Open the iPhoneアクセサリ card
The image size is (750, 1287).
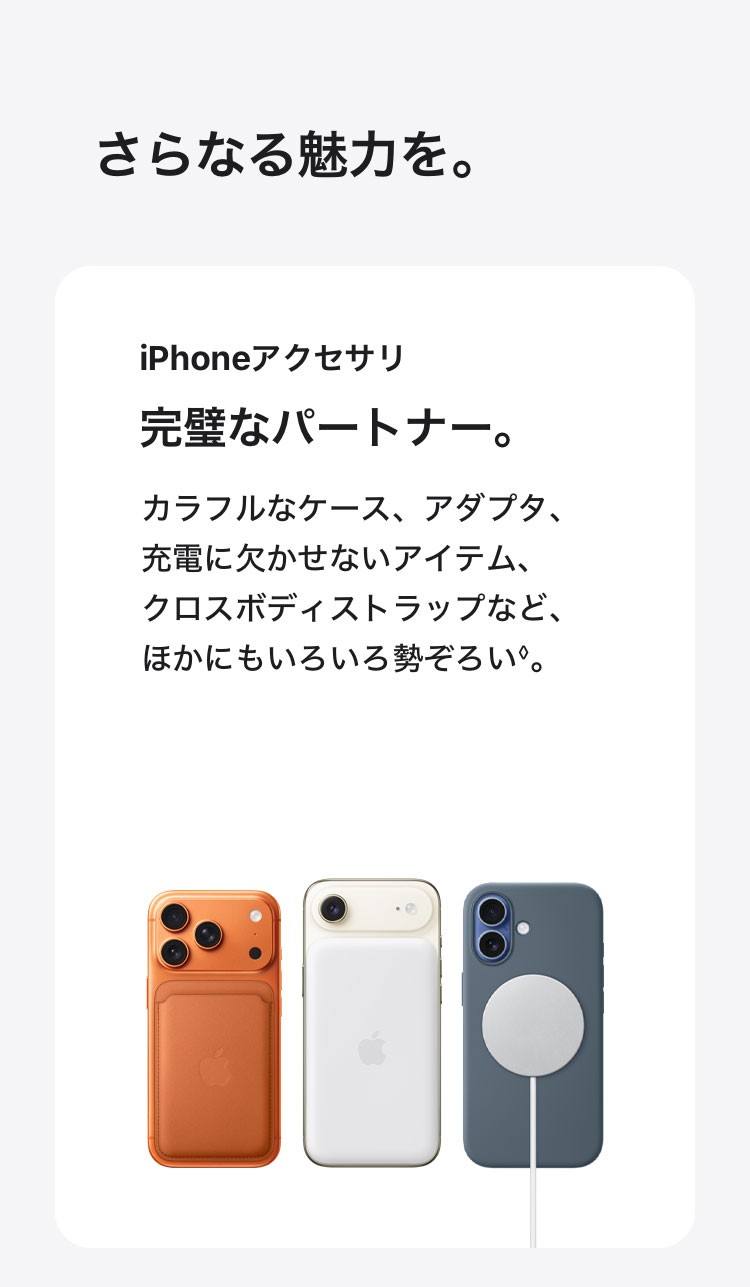click(374, 755)
